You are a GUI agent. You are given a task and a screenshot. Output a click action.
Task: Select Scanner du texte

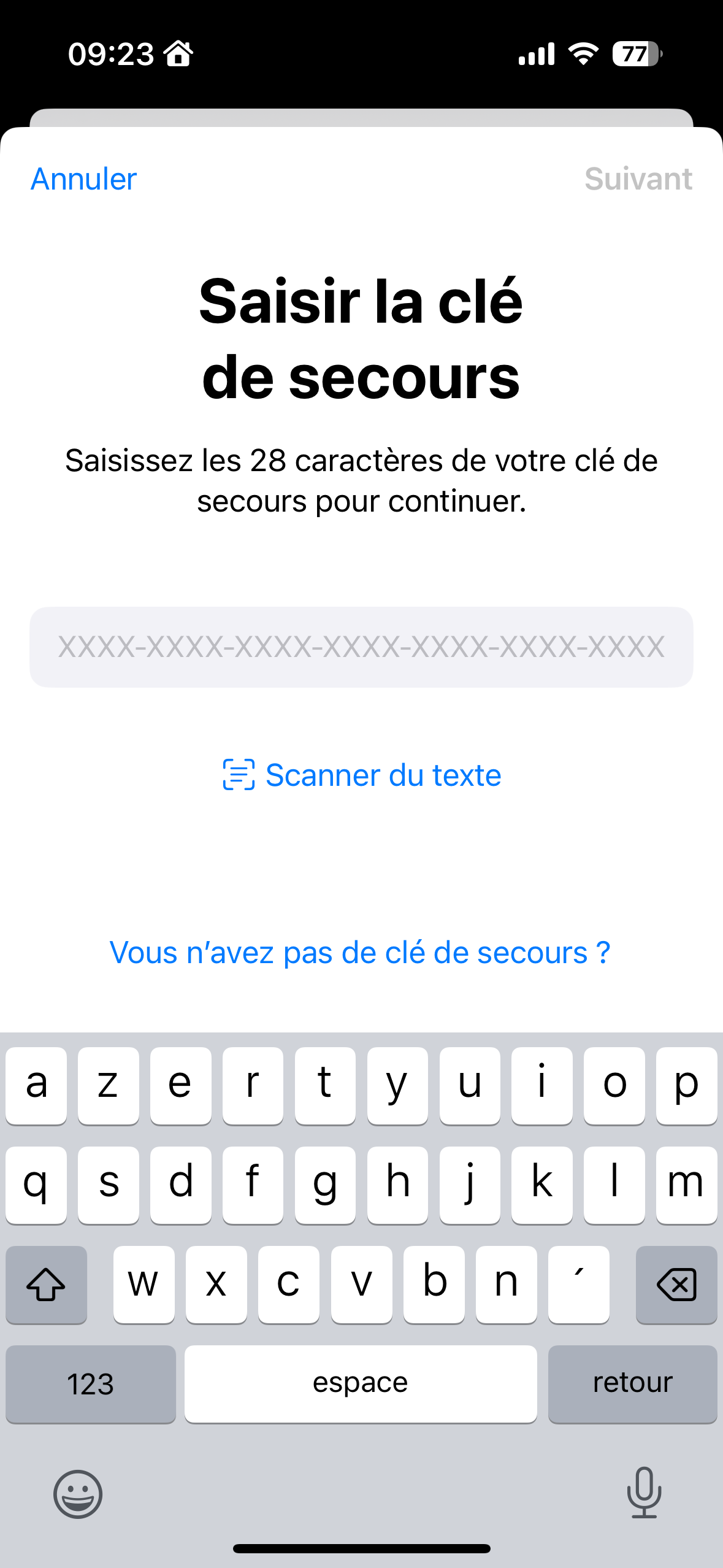pyautogui.click(x=362, y=775)
